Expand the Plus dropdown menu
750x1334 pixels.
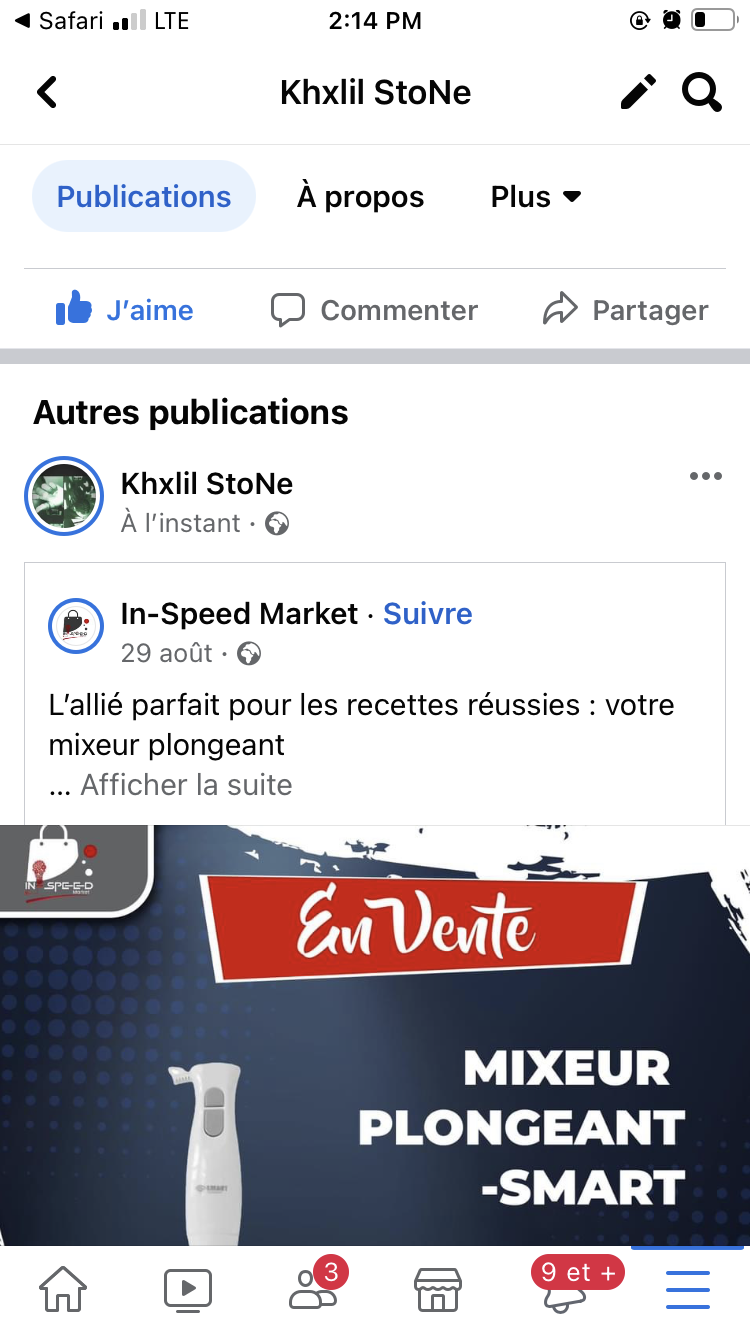pos(536,197)
